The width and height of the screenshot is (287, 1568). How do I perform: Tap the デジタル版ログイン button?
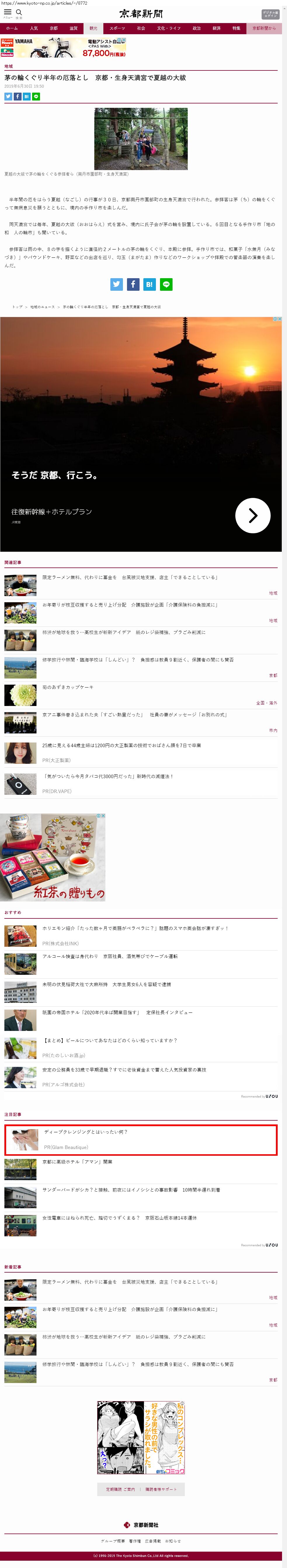[x=270, y=14]
